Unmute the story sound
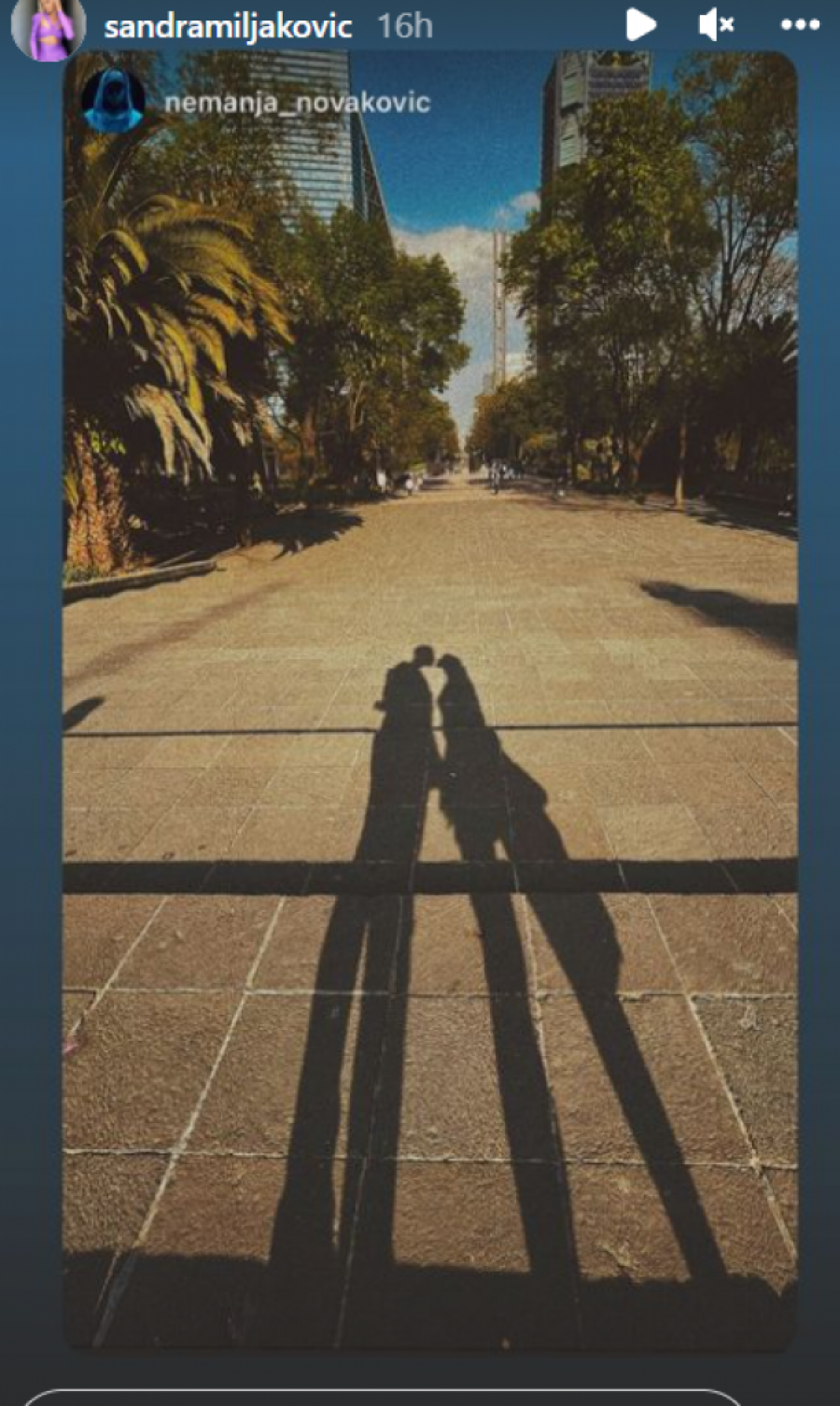The width and height of the screenshot is (840, 1406). pyautogui.click(x=716, y=24)
